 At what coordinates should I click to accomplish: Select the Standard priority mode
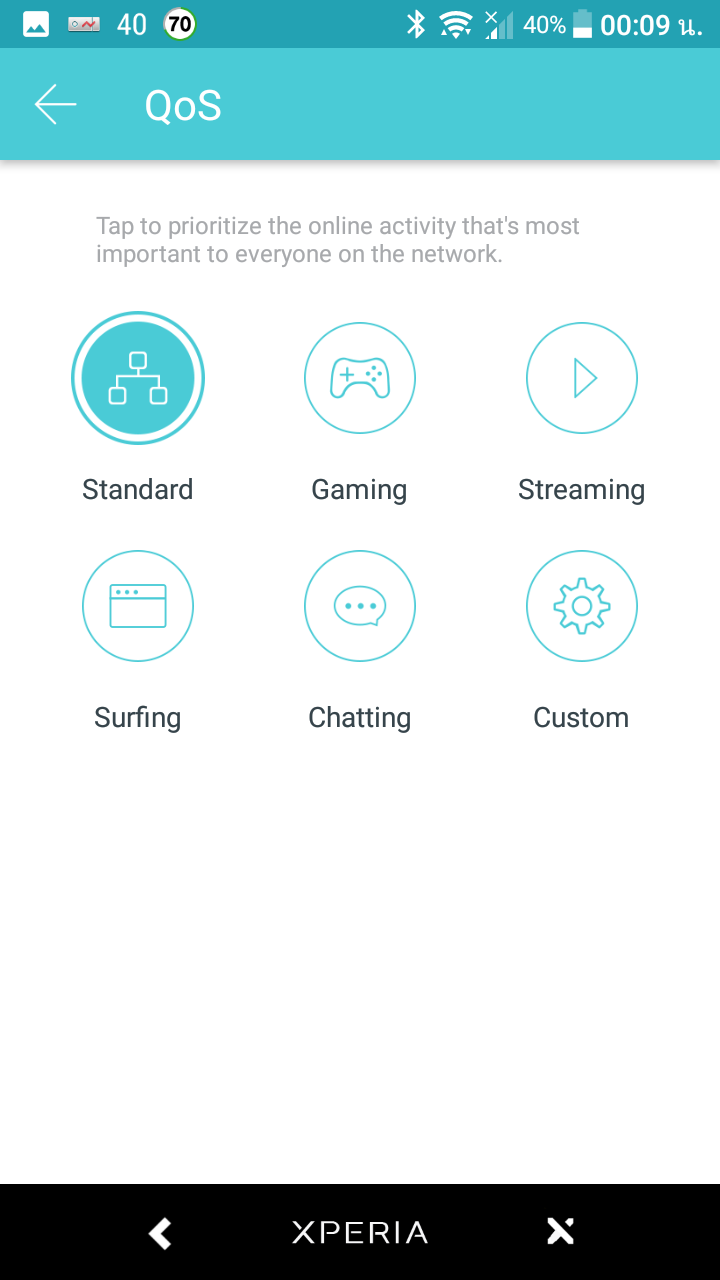(138, 378)
